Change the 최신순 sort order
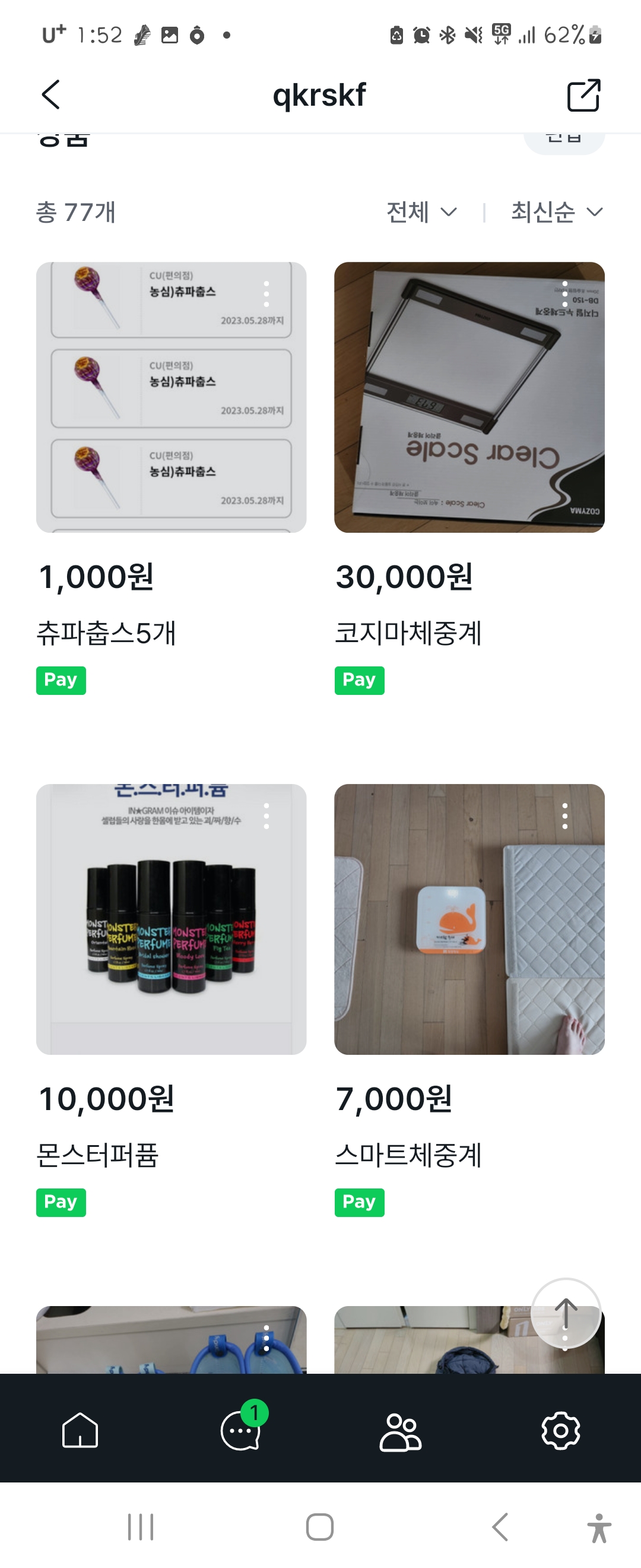The width and height of the screenshot is (641, 1568). pyautogui.click(x=557, y=212)
